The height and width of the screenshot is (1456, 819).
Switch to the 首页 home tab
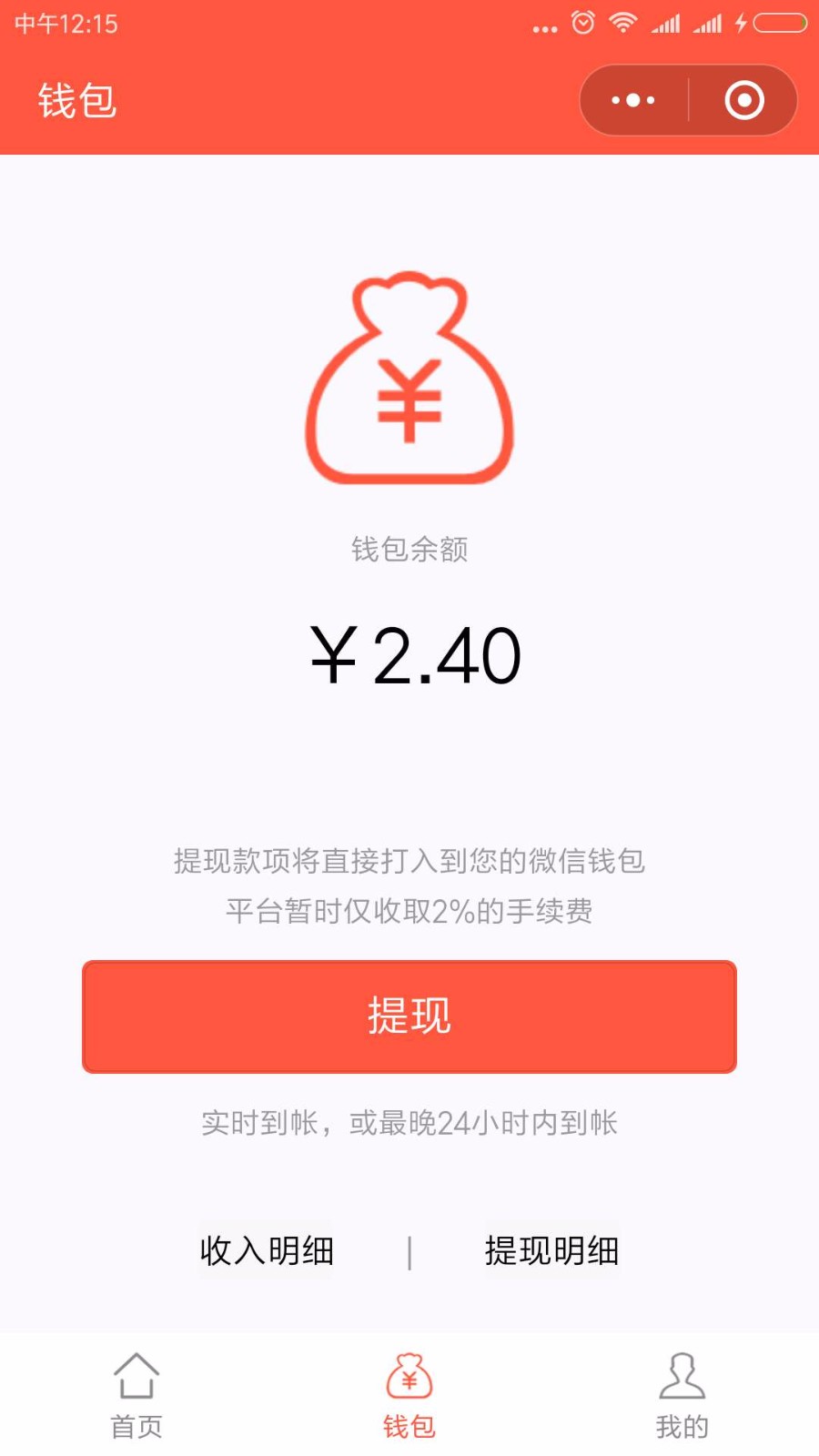click(136, 1396)
